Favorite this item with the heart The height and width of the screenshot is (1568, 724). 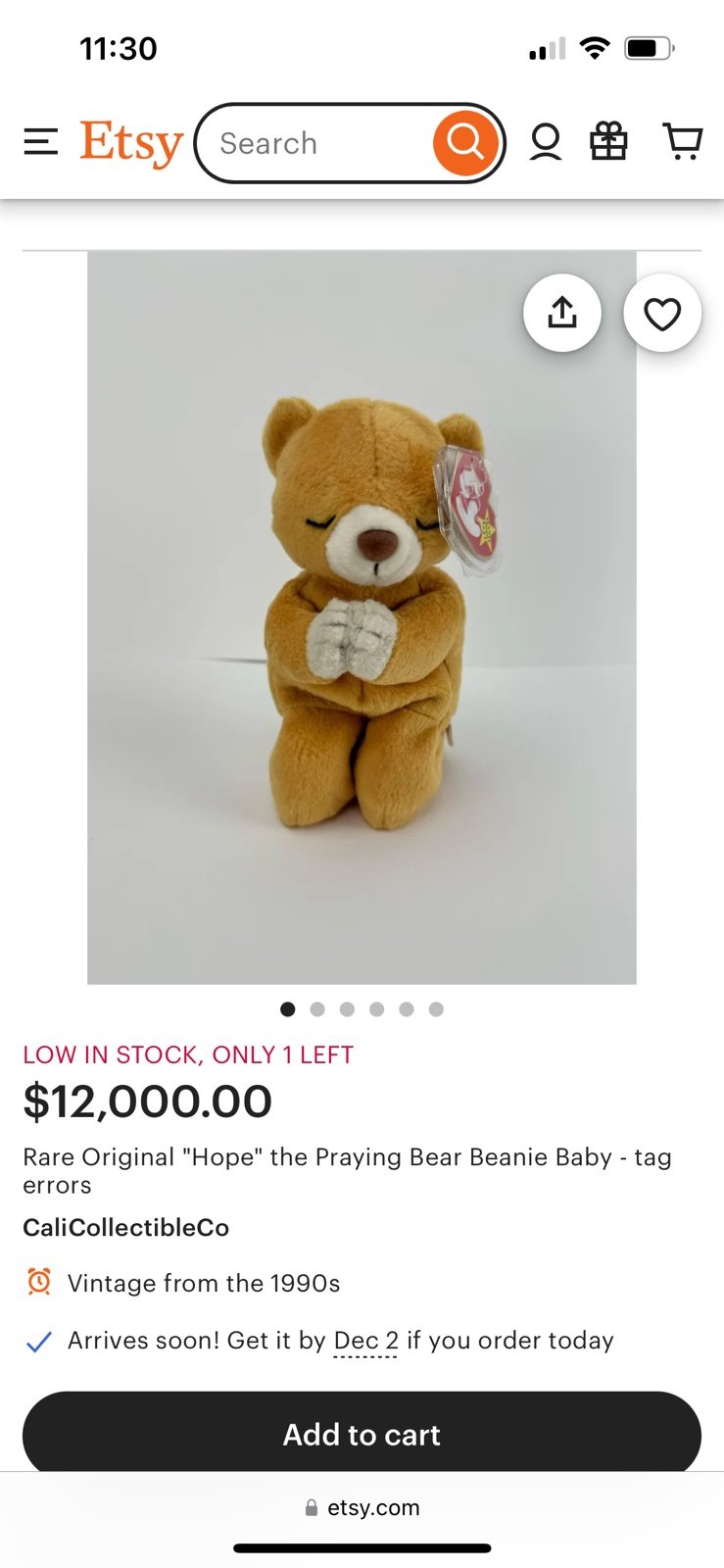(x=662, y=314)
